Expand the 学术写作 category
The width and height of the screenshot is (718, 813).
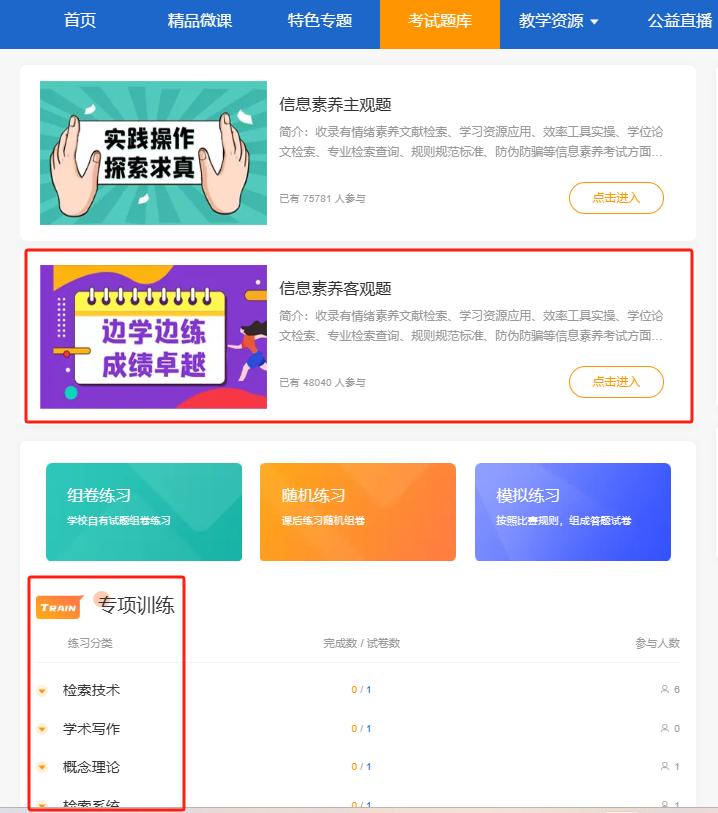(43, 729)
